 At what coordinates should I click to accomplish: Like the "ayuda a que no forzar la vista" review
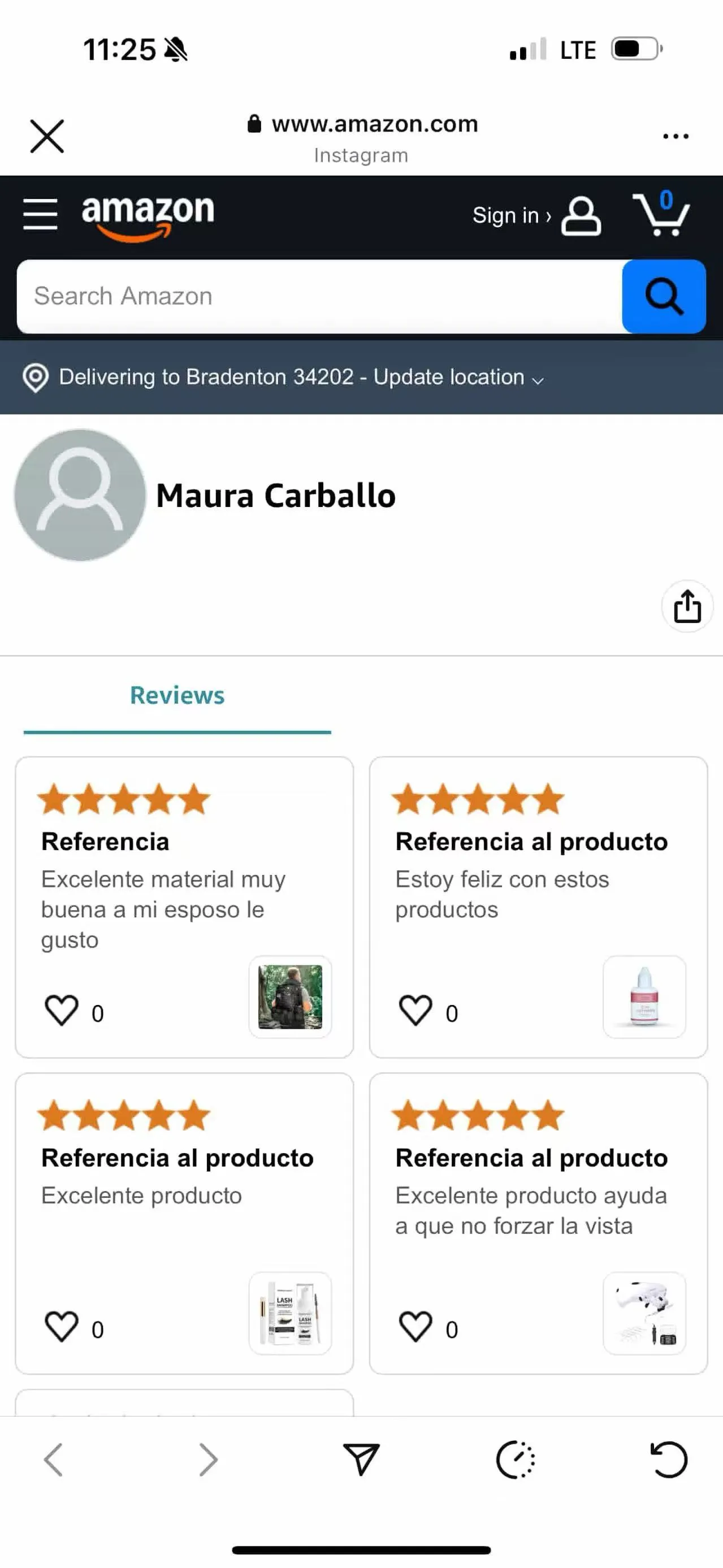click(415, 1326)
